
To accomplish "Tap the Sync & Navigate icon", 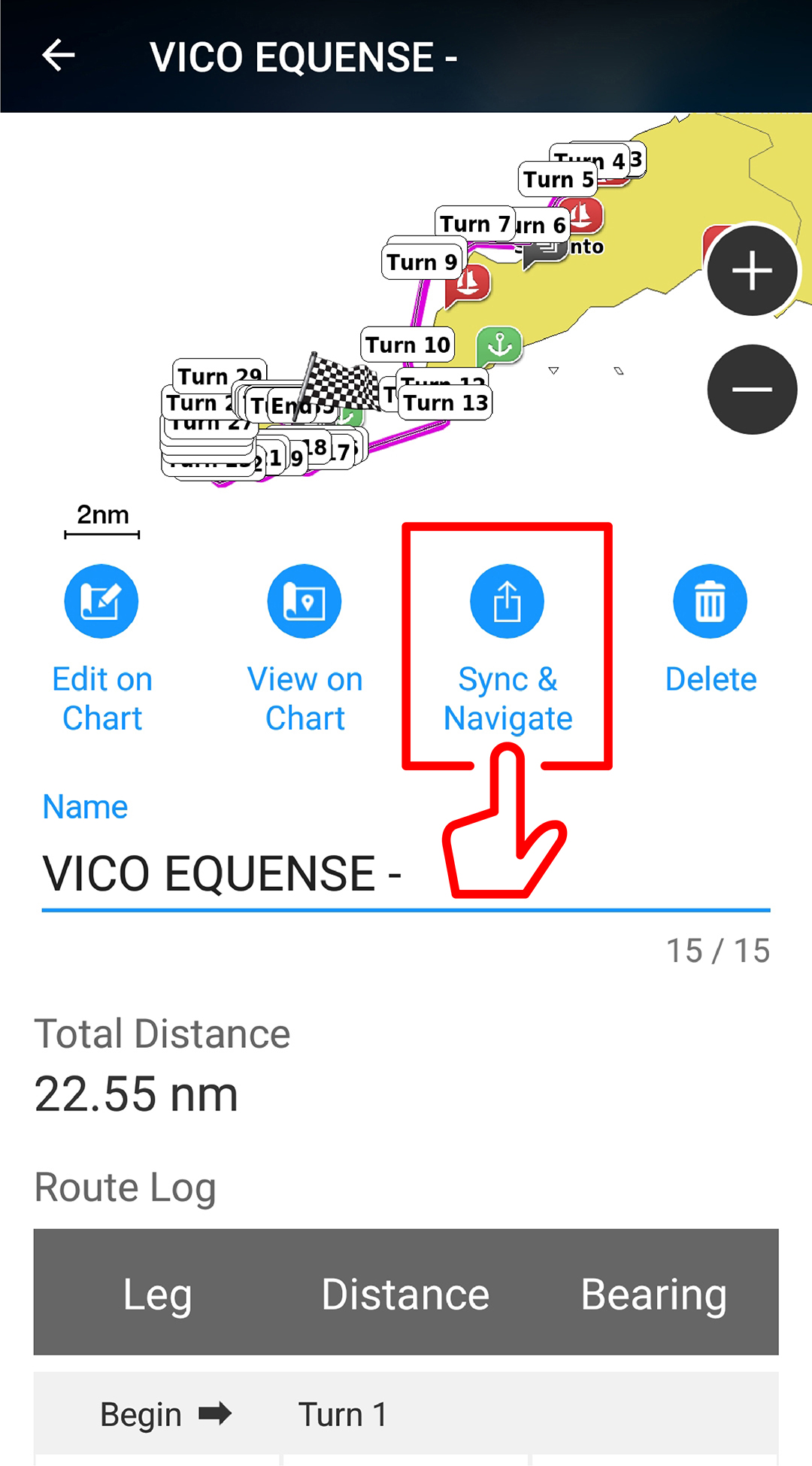I will click(507, 601).
